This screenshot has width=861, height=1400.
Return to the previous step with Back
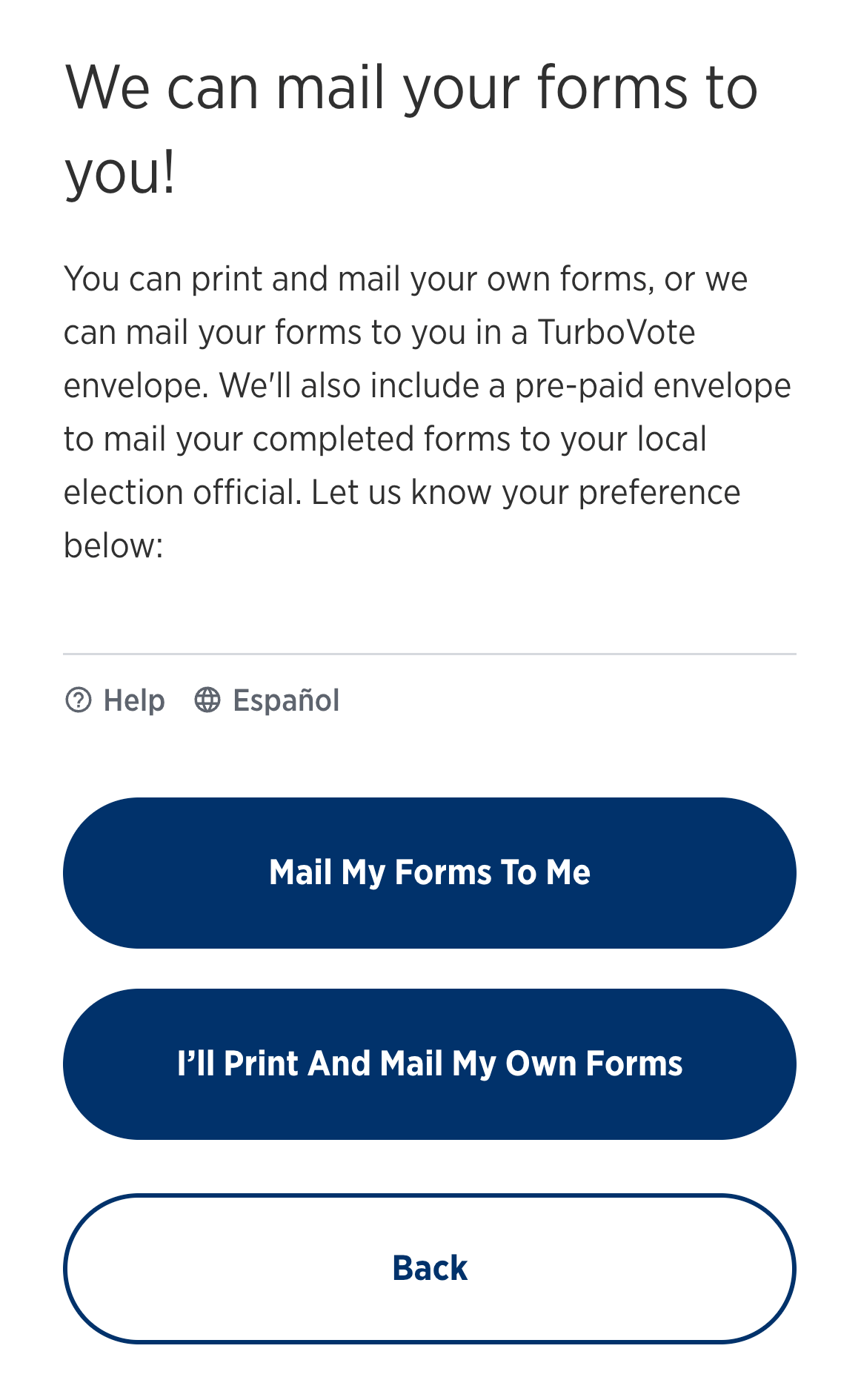pyautogui.click(x=430, y=1267)
